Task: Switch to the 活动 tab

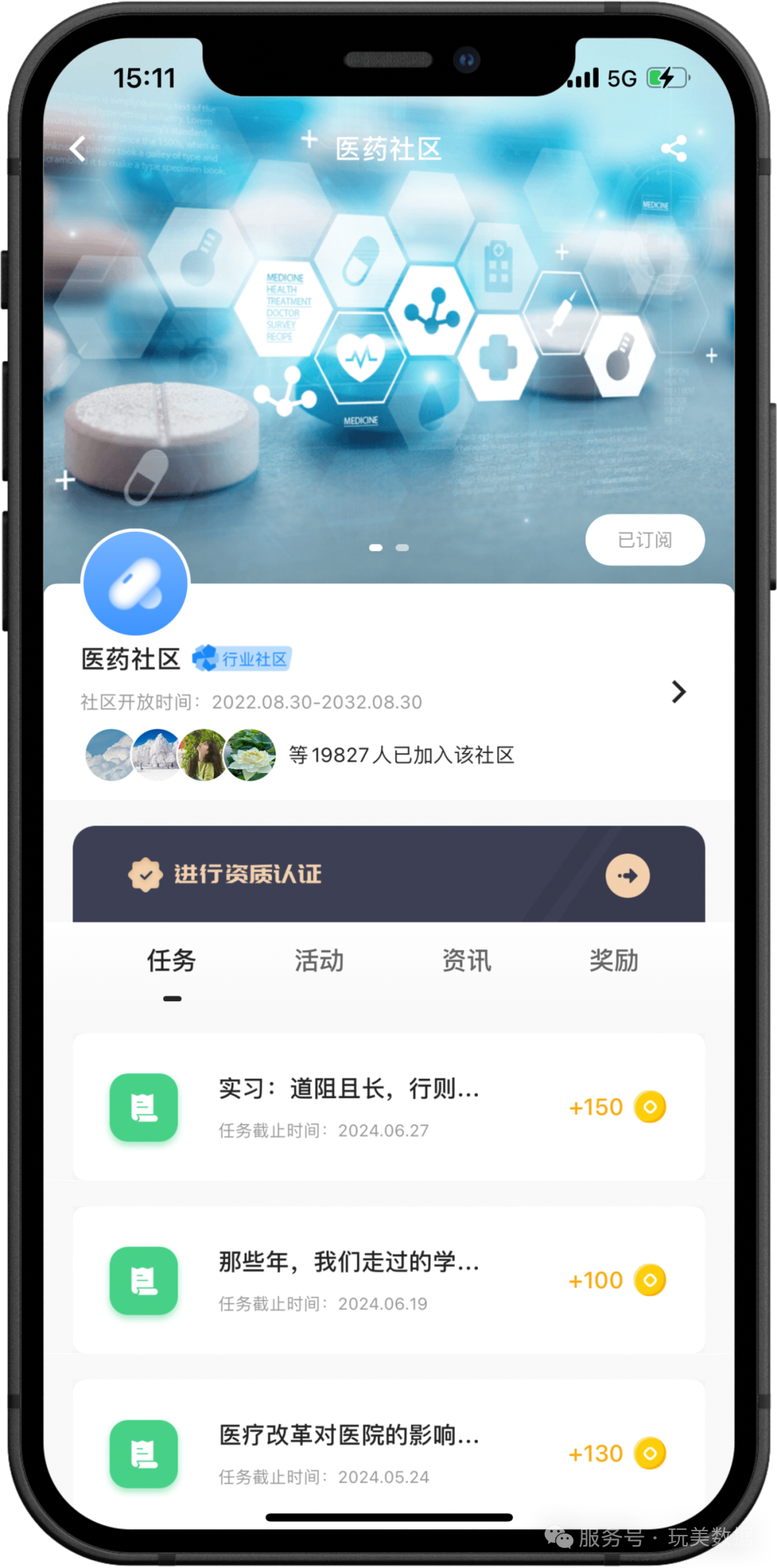Action: (x=319, y=961)
